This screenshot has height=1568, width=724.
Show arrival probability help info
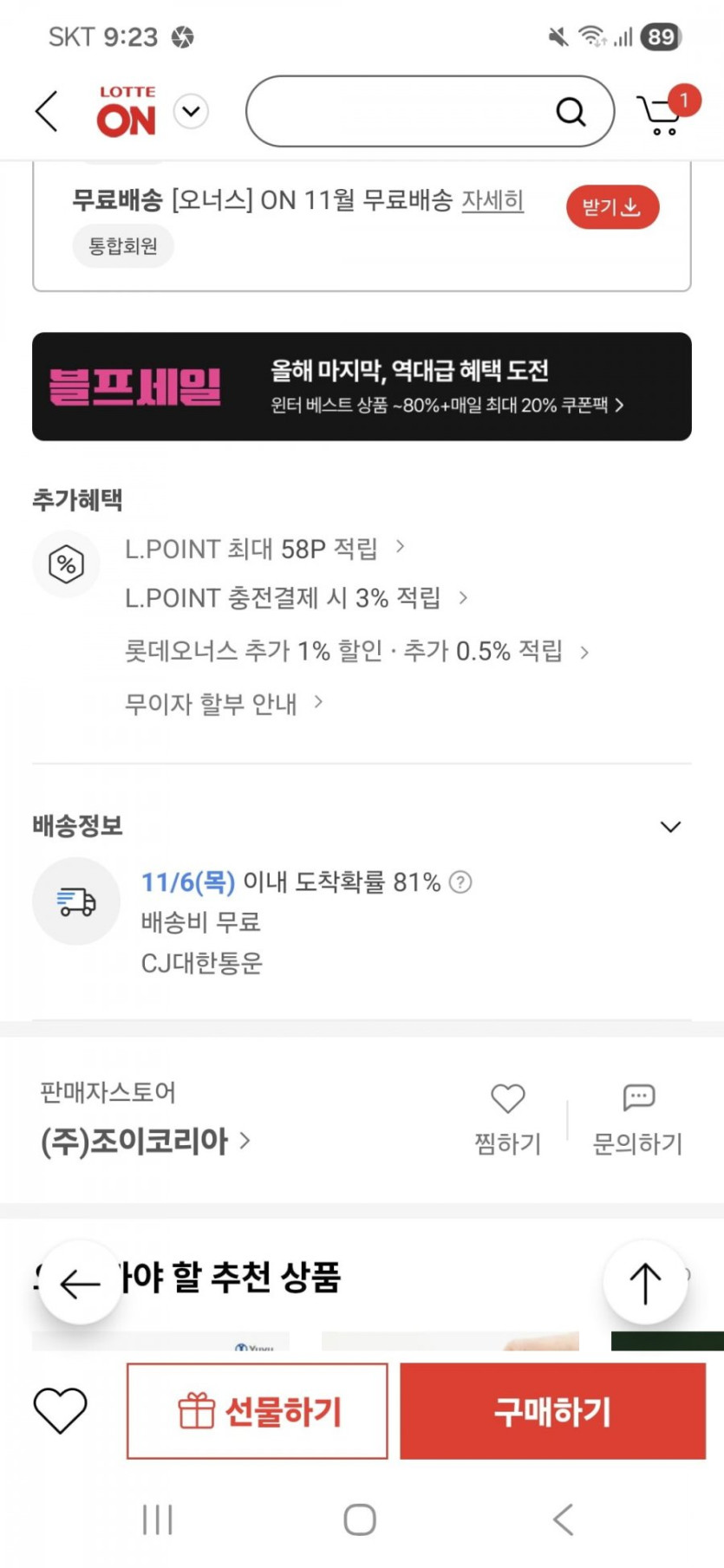click(x=461, y=882)
